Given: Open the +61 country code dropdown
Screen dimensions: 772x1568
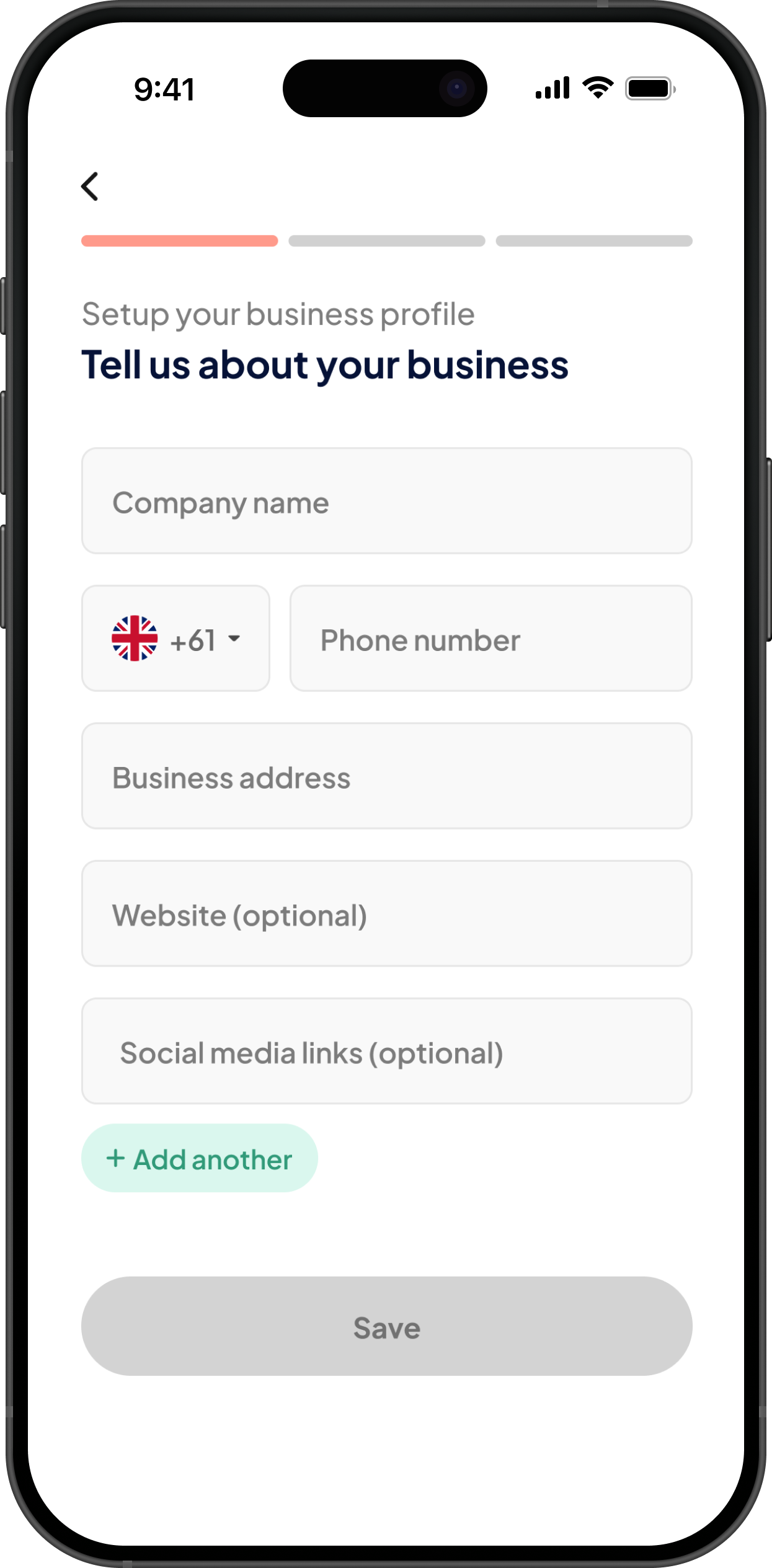Looking at the screenshot, I should (x=175, y=639).
